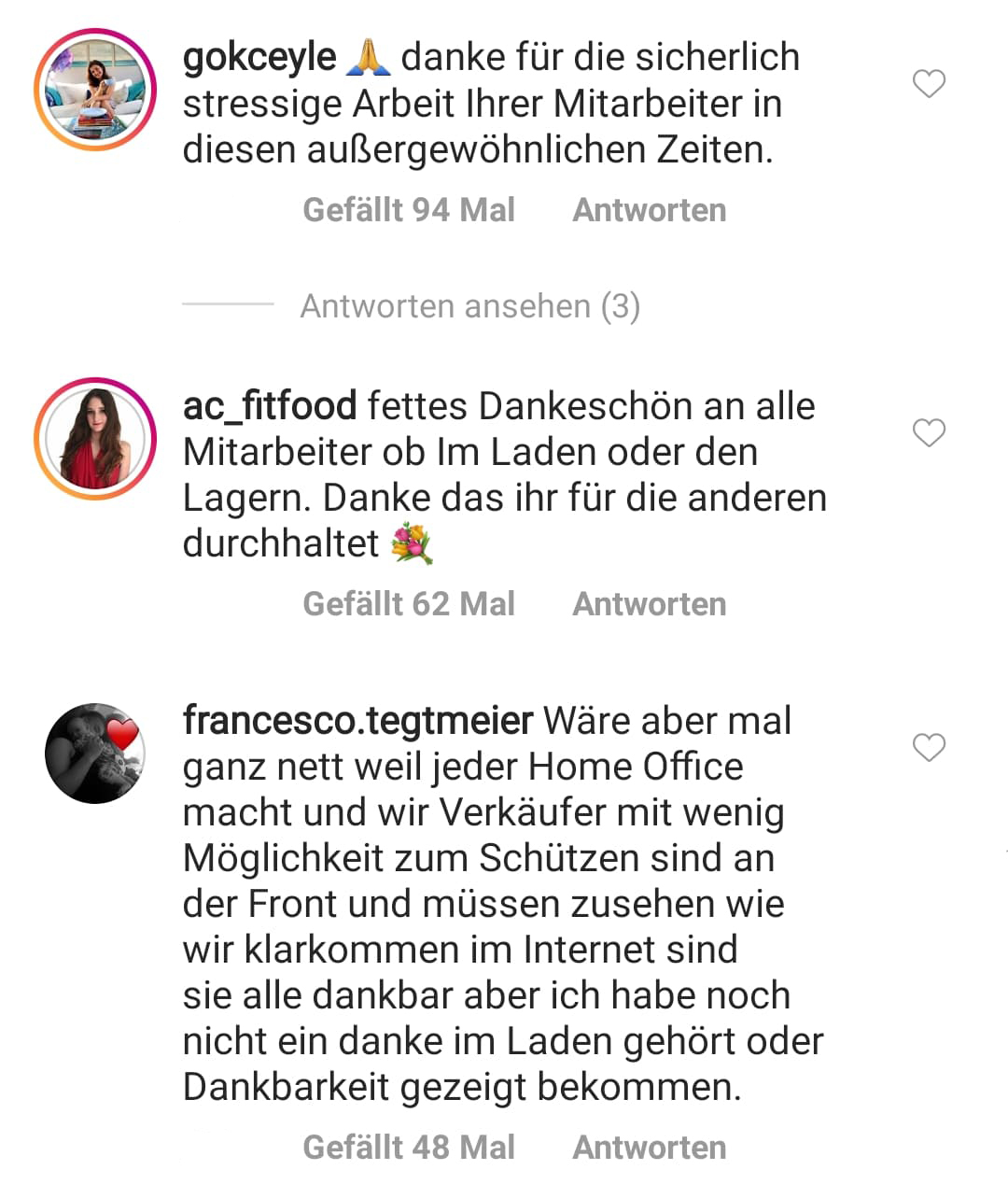The image size is (1008, 1184).
Task: Open gokceyle's profile picture
Action: pyautogui.click(x=95, y=90)
